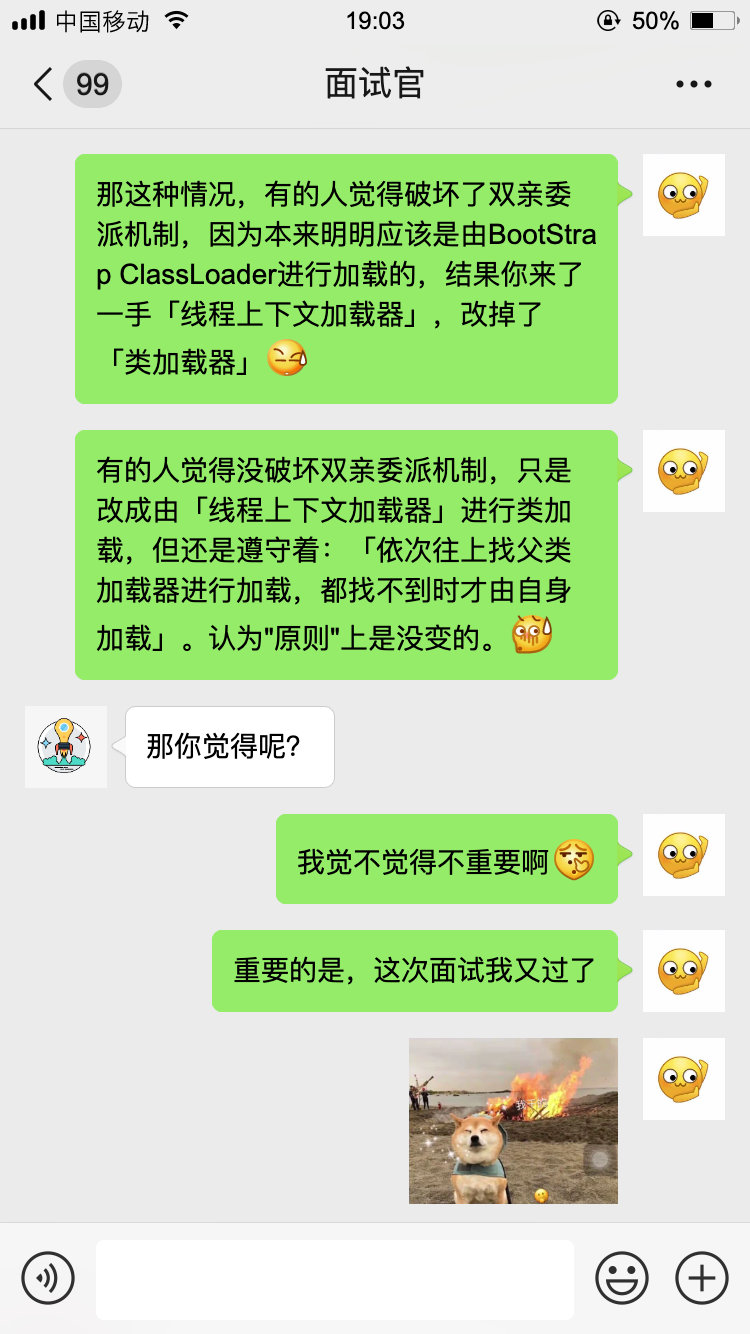
Task: Open the three-dot chat info menu
Action: click(x=693, y=84)
